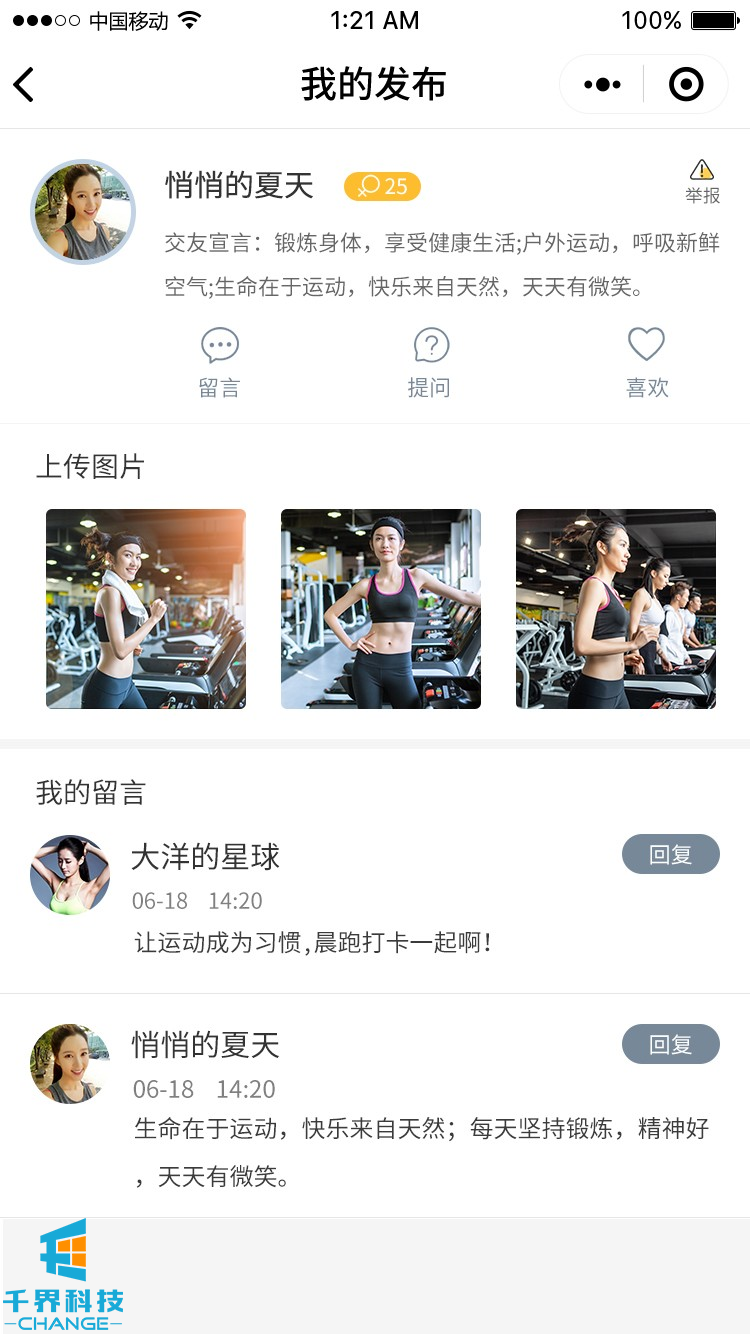
Task: Report this user via 举报
Action: click(x=702, y=181)
